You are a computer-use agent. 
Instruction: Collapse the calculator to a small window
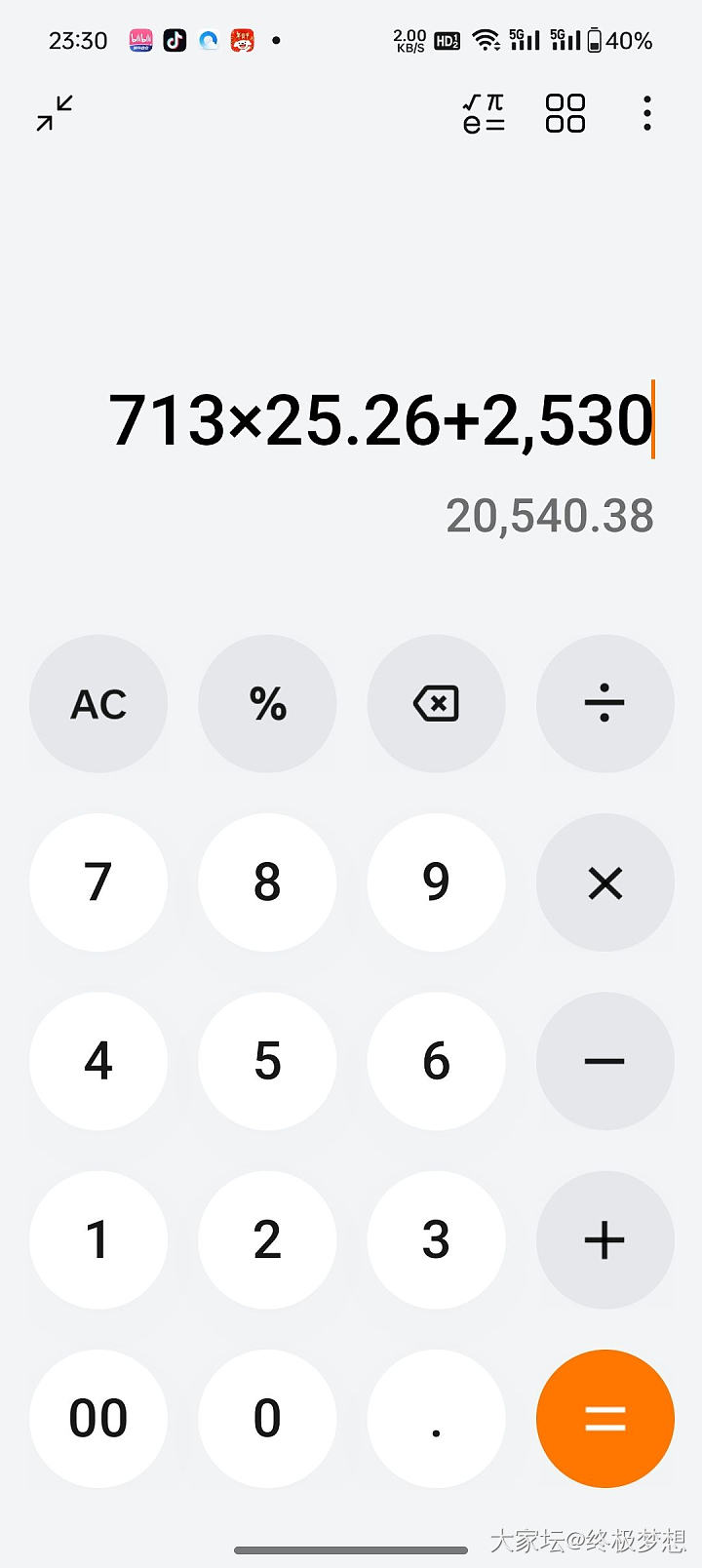55,113
